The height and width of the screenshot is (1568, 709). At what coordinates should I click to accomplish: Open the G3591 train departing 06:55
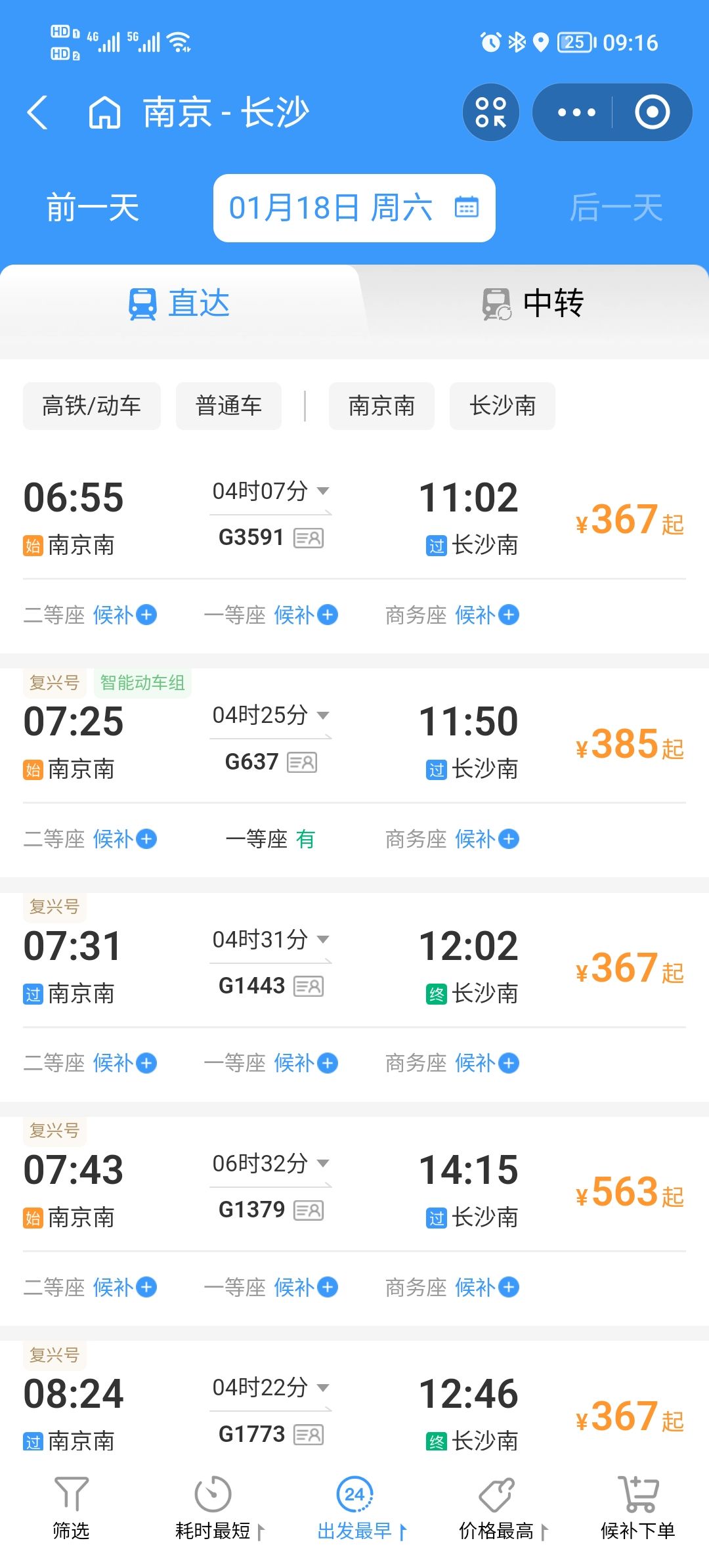[x=354, y=519]
